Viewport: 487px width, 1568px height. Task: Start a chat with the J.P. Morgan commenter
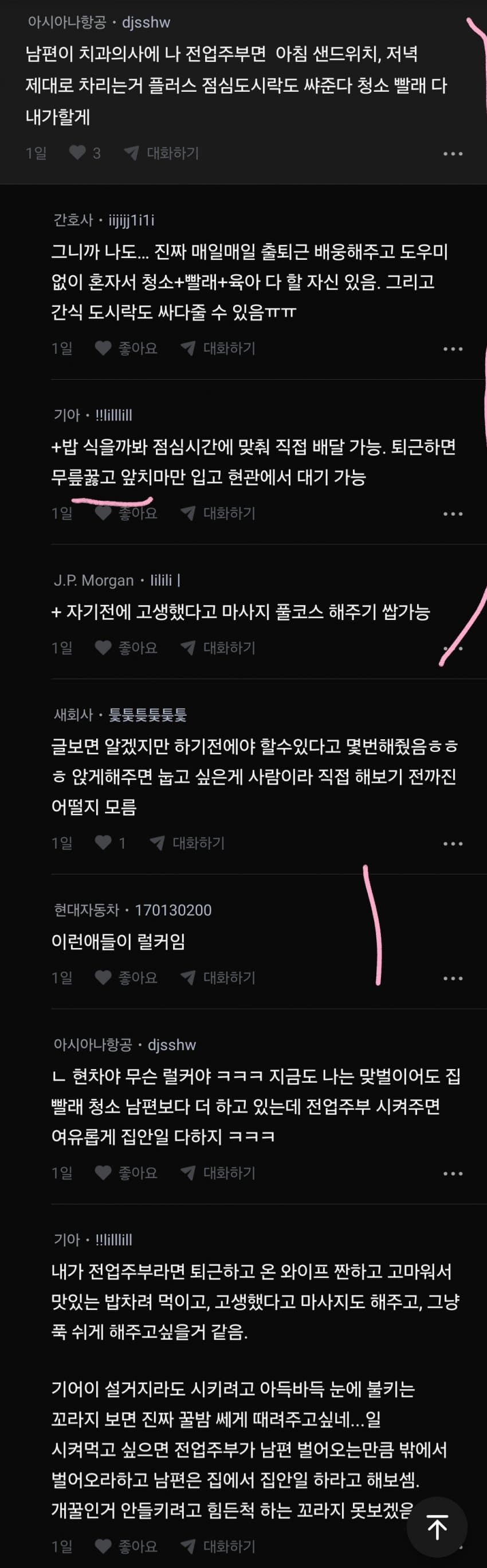click(x=218, y=648)
